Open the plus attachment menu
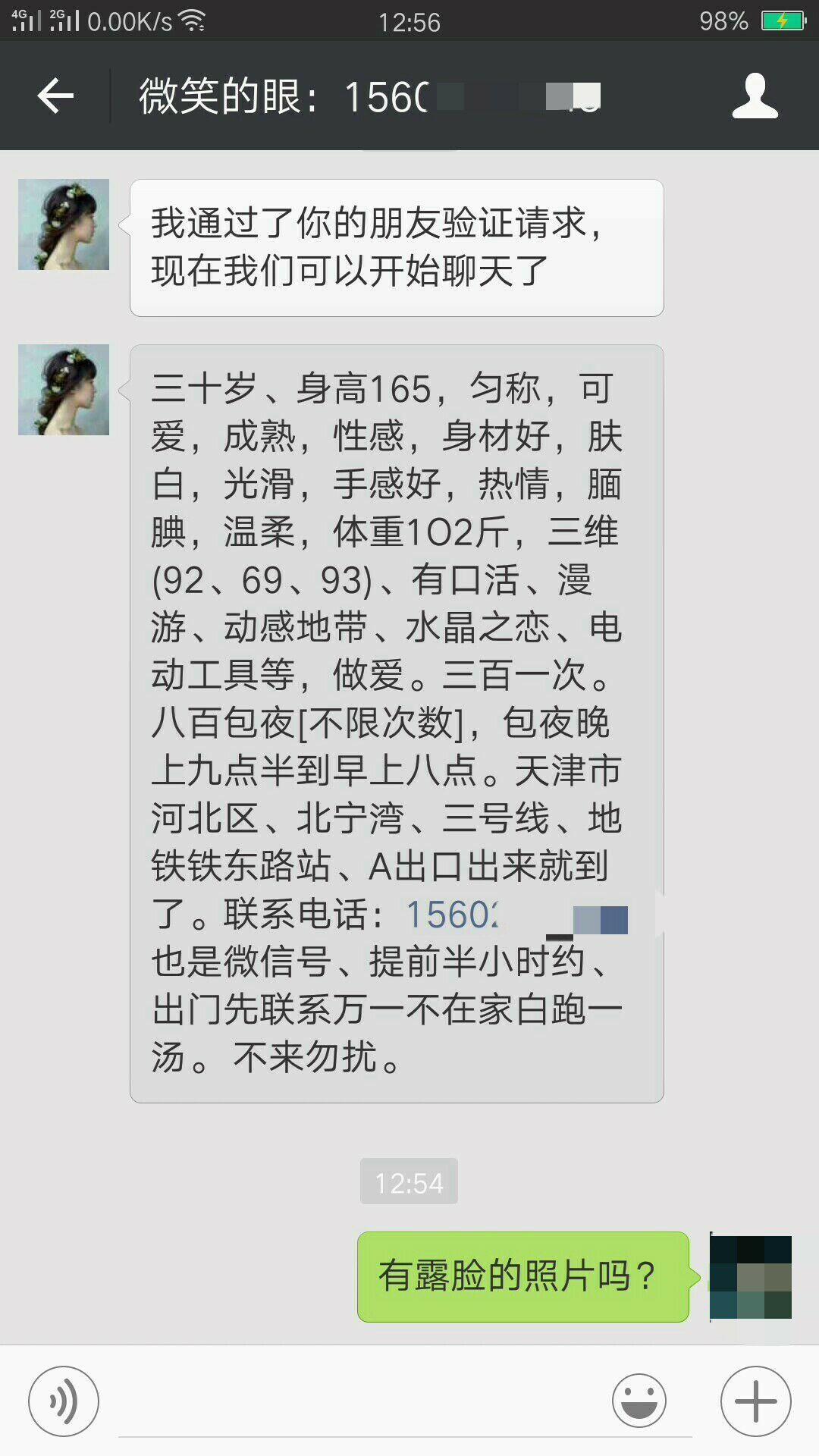Image resolution: width=819 pixels, height=1456 pixels. (755, 1401)
